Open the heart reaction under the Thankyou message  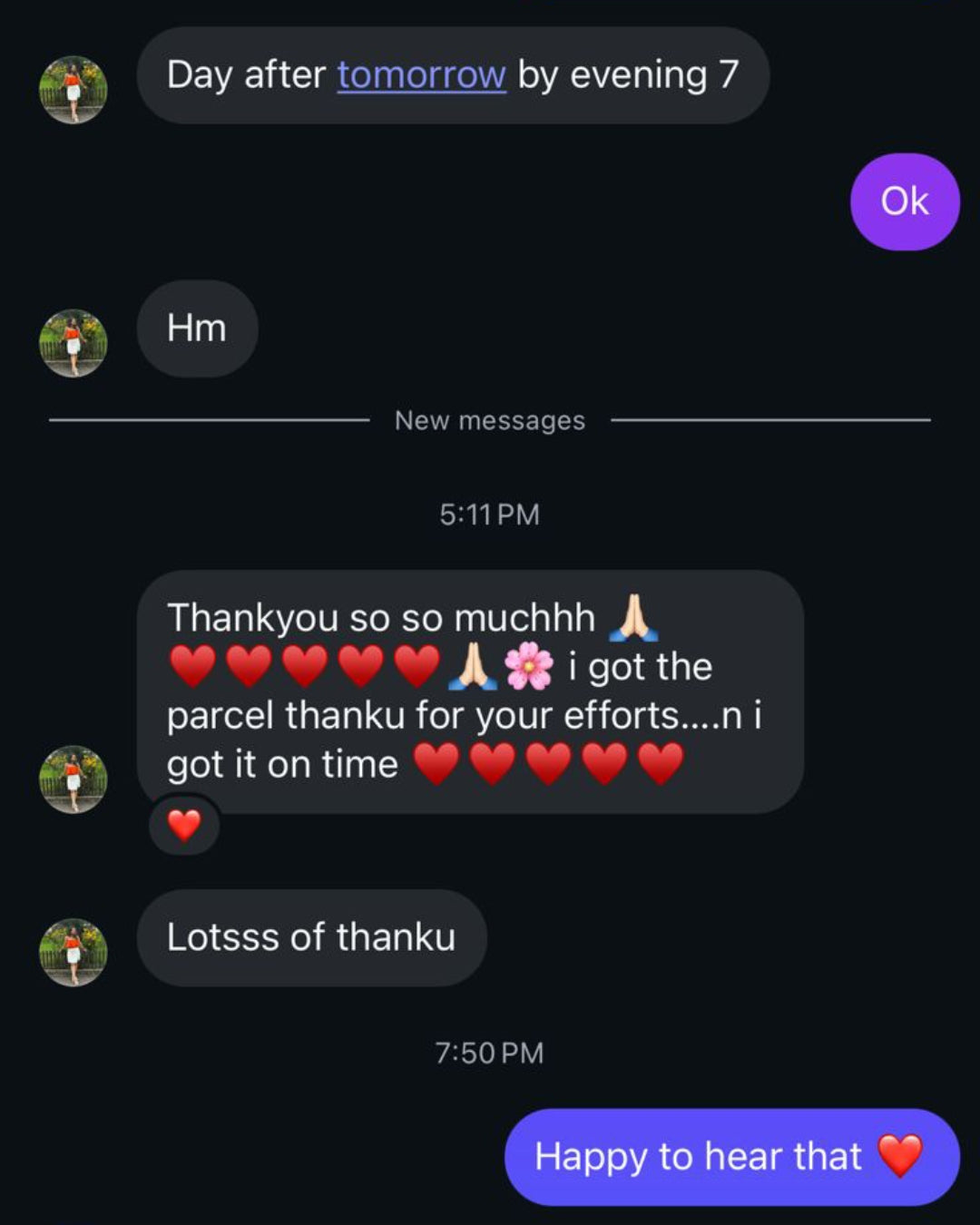(x=184, y=825)
